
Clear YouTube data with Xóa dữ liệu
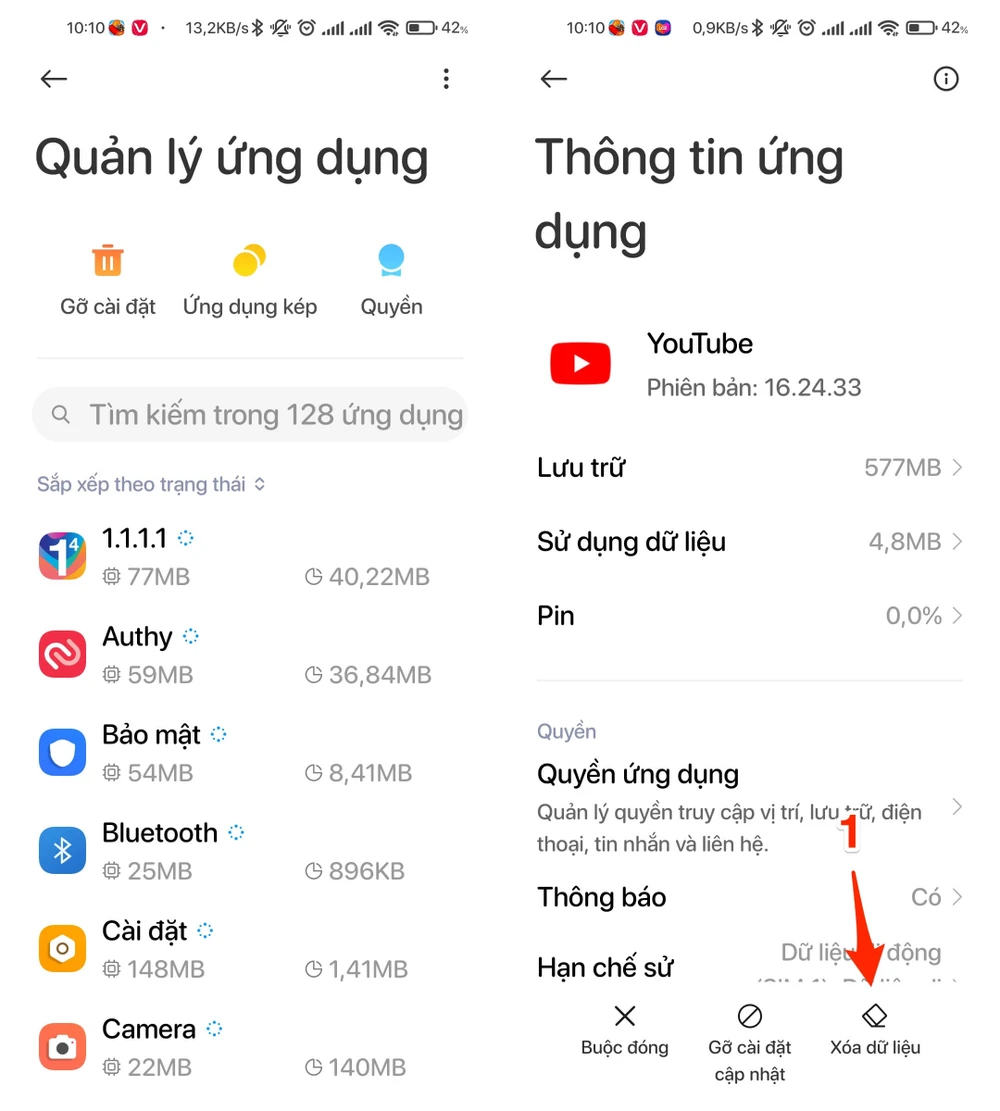pos(875,1031)
